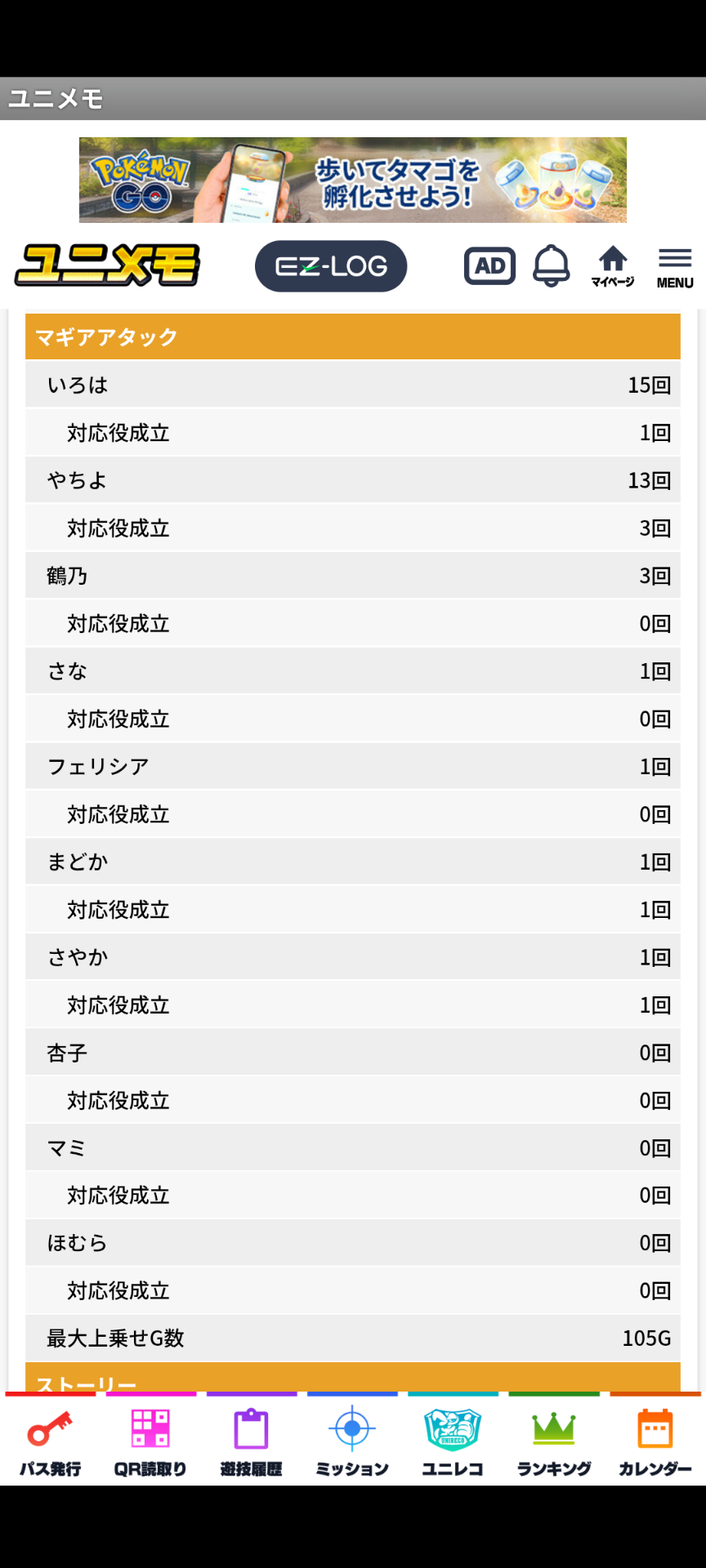Open the MENU hamburger
The height and width of the screenshot is (1568, 706).
point(675,268)
